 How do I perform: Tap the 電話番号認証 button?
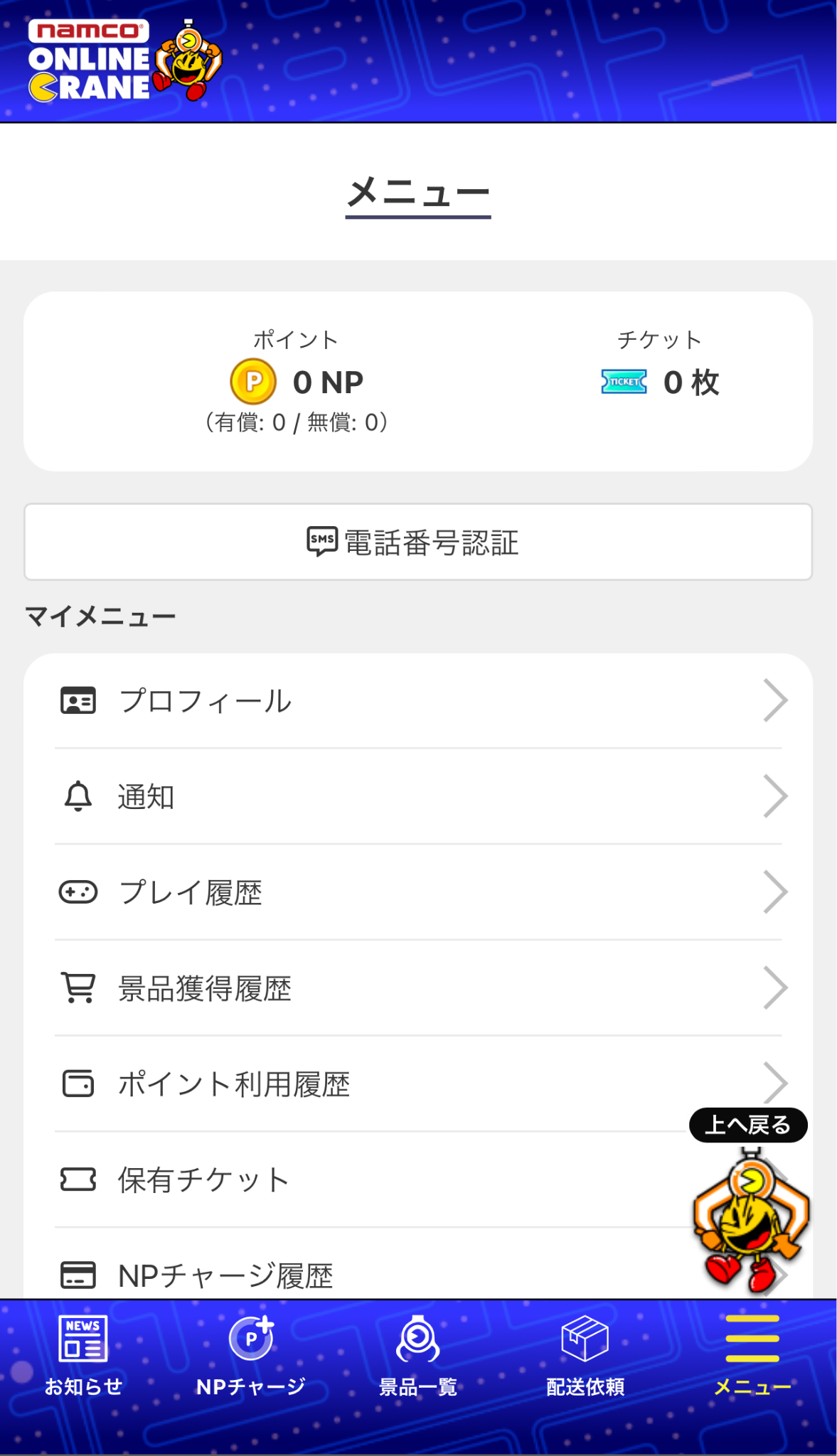418,542
